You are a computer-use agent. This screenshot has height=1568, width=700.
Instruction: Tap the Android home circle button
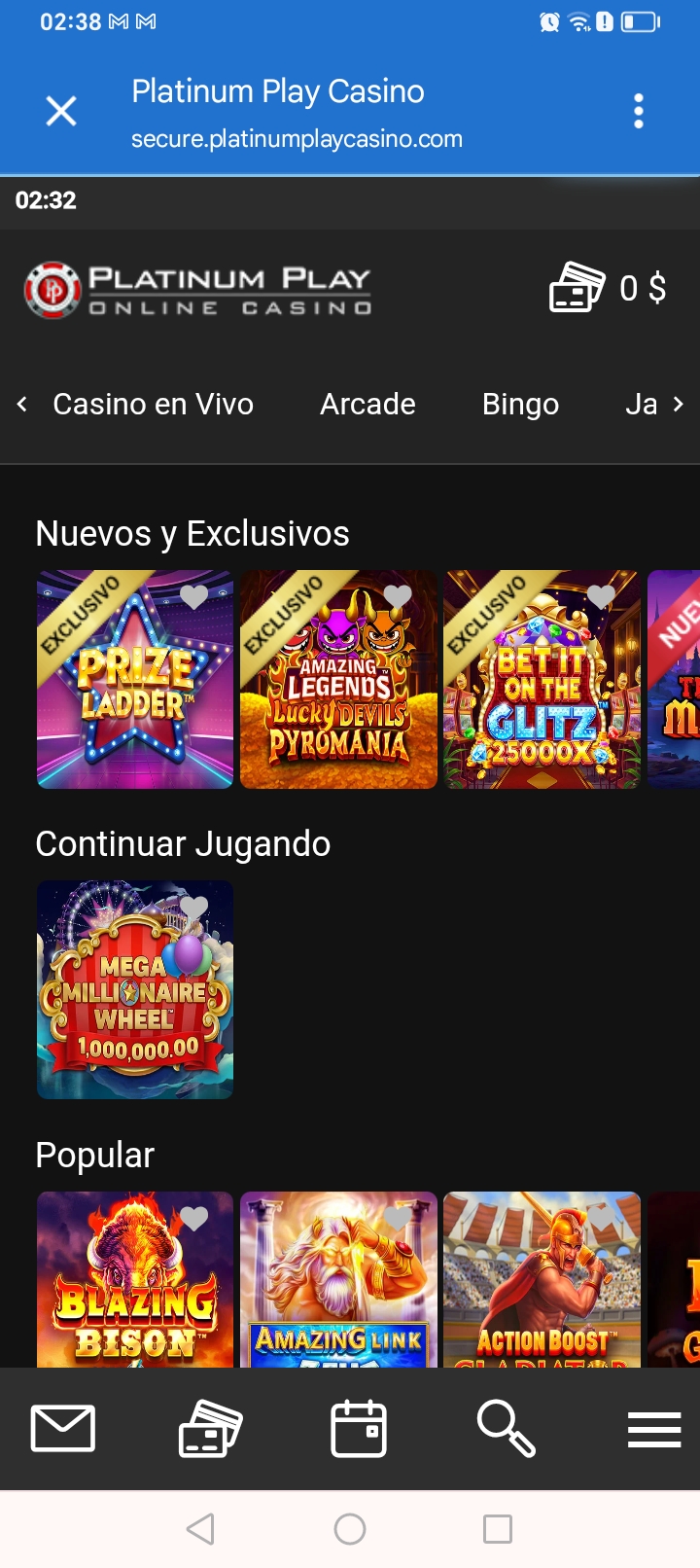[350, 1528]
